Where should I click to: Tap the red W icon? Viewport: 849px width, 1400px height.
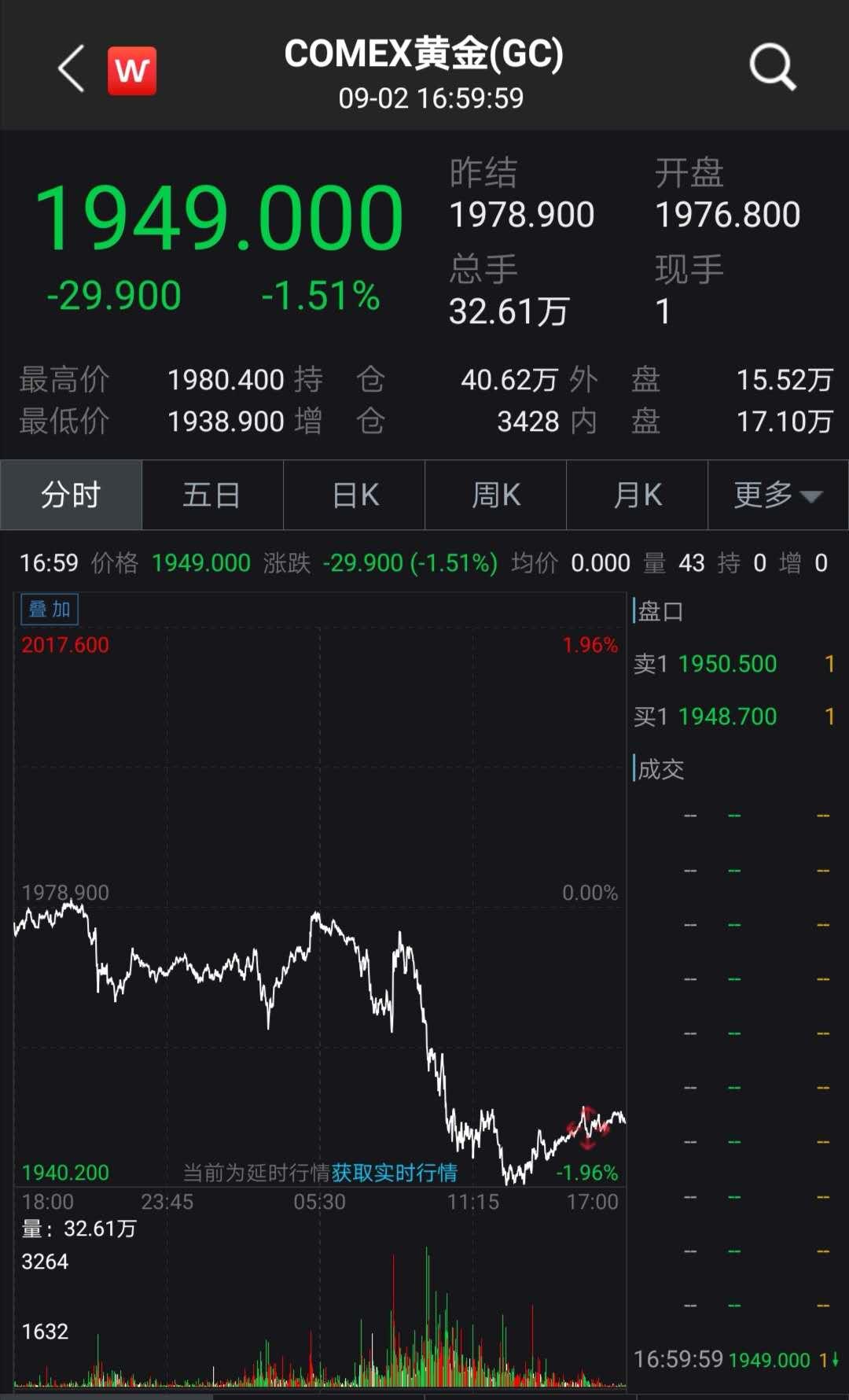(x=132, y=71)
